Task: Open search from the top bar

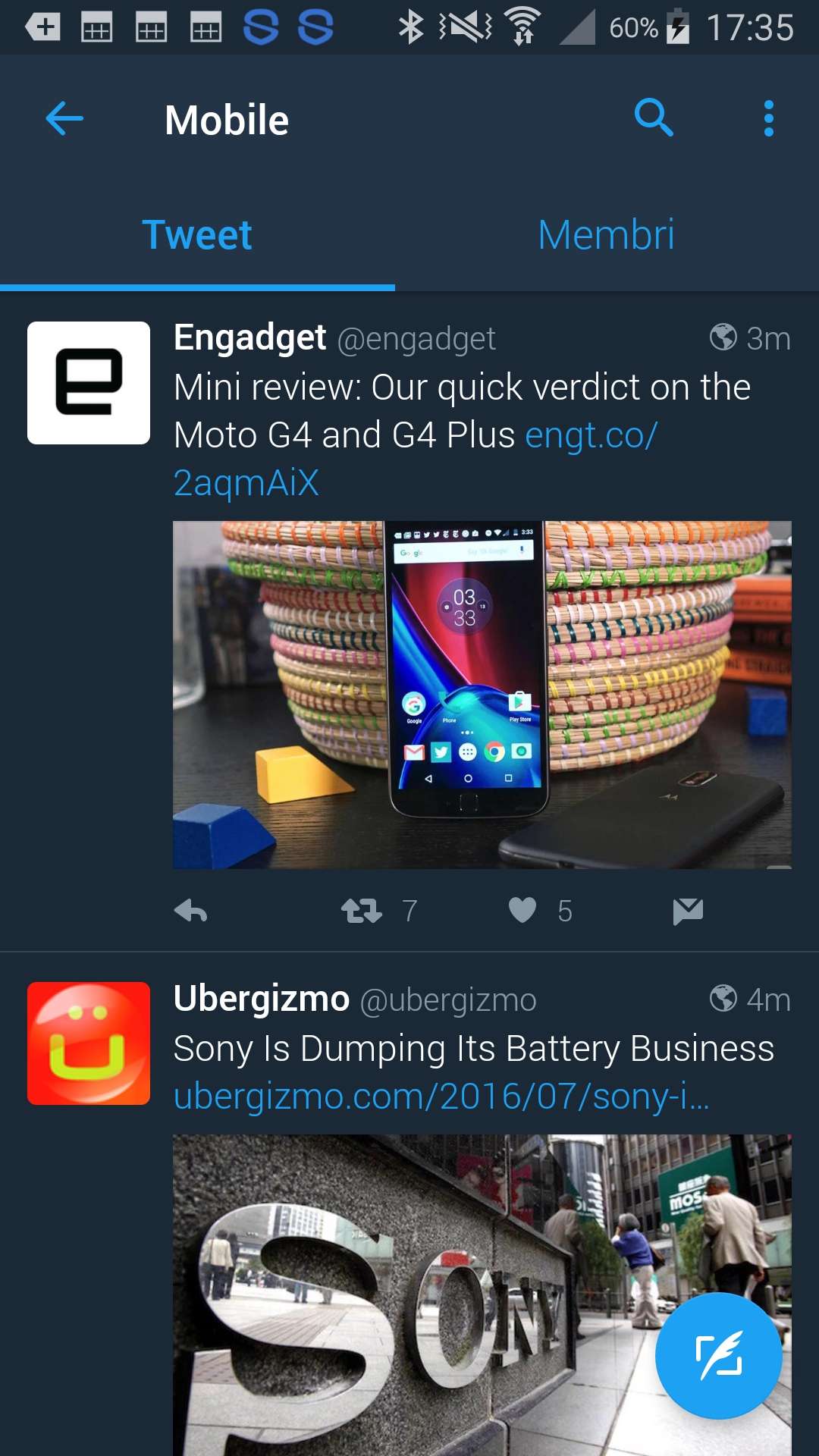Action: (653, 118)
